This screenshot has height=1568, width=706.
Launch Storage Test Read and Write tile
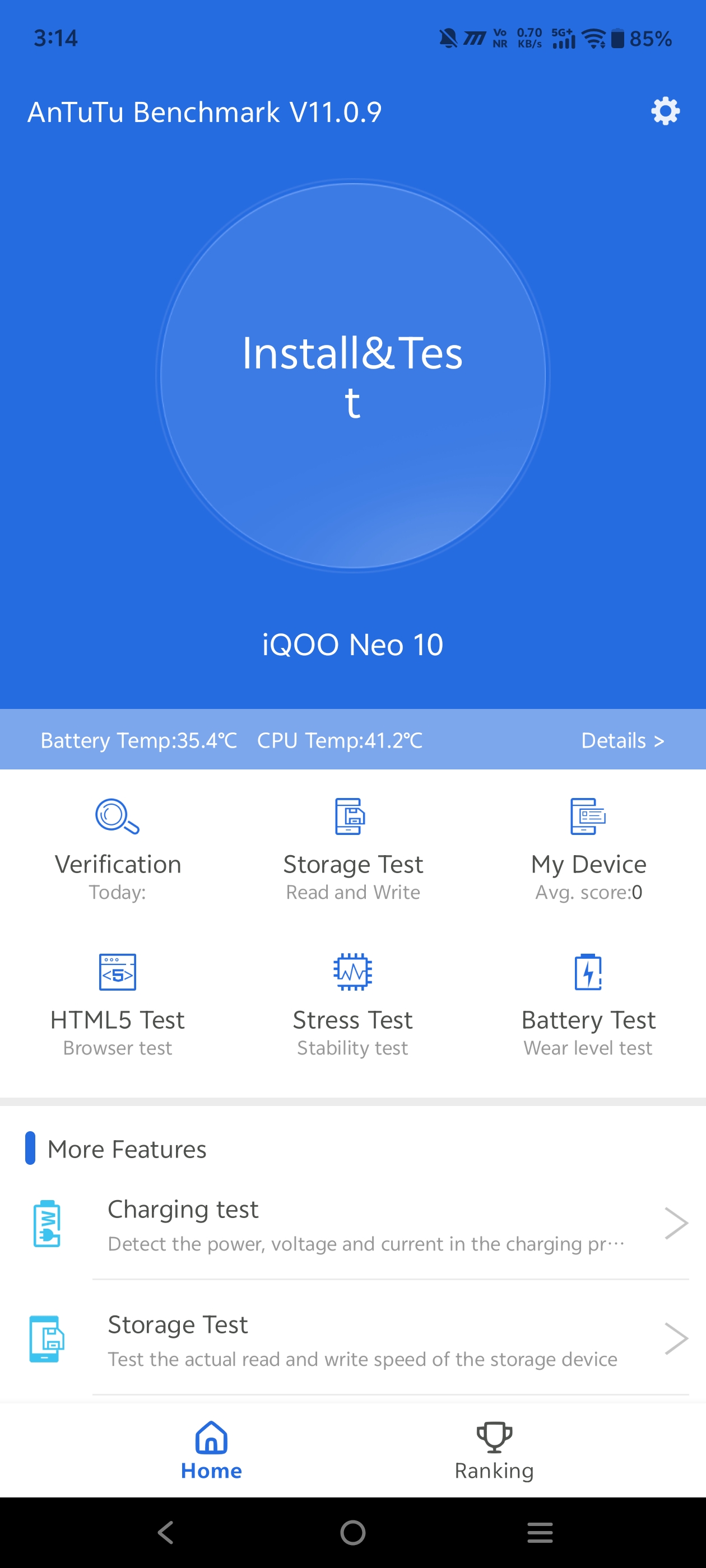352,848
